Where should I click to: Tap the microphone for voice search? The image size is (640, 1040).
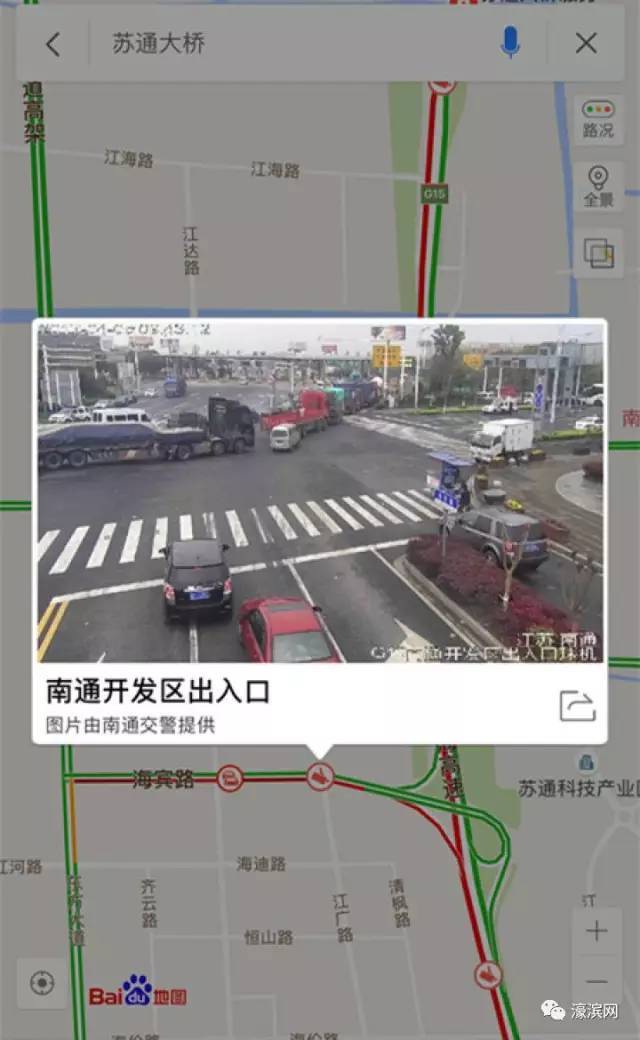510,43
